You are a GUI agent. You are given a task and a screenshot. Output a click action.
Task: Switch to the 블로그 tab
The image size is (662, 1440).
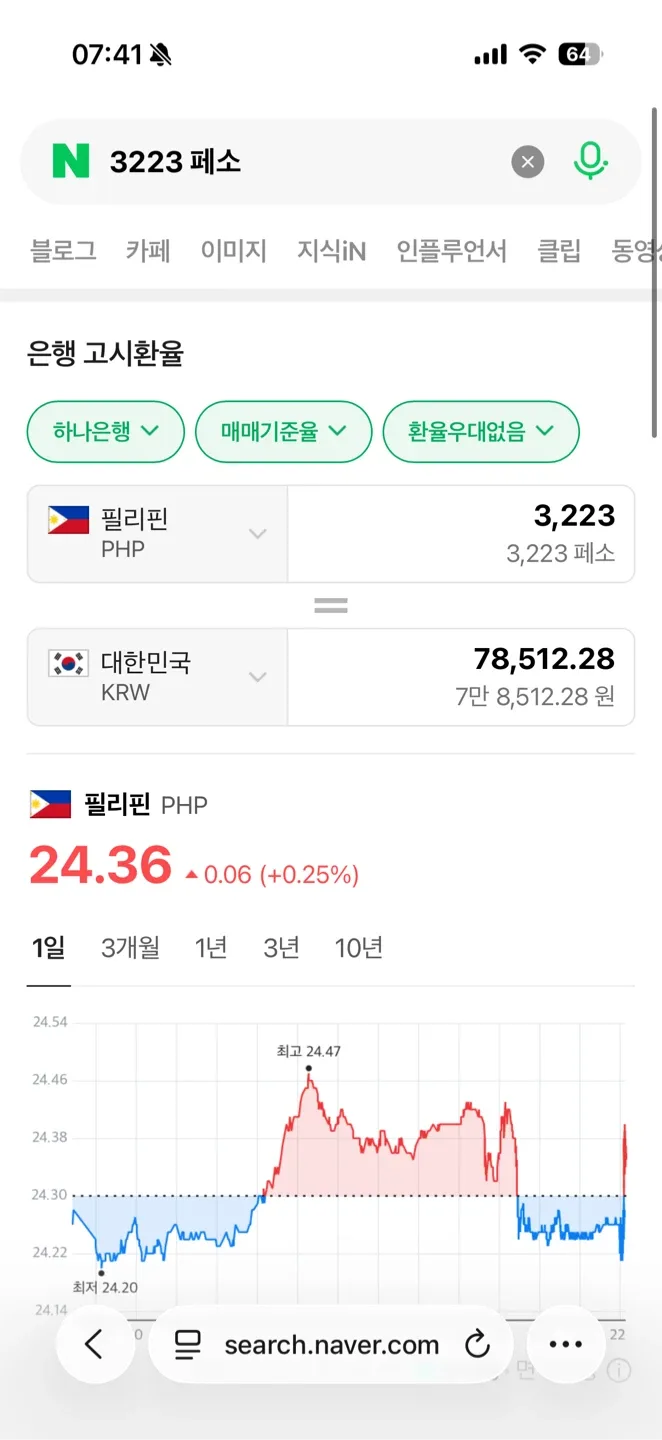click(63, 251)
